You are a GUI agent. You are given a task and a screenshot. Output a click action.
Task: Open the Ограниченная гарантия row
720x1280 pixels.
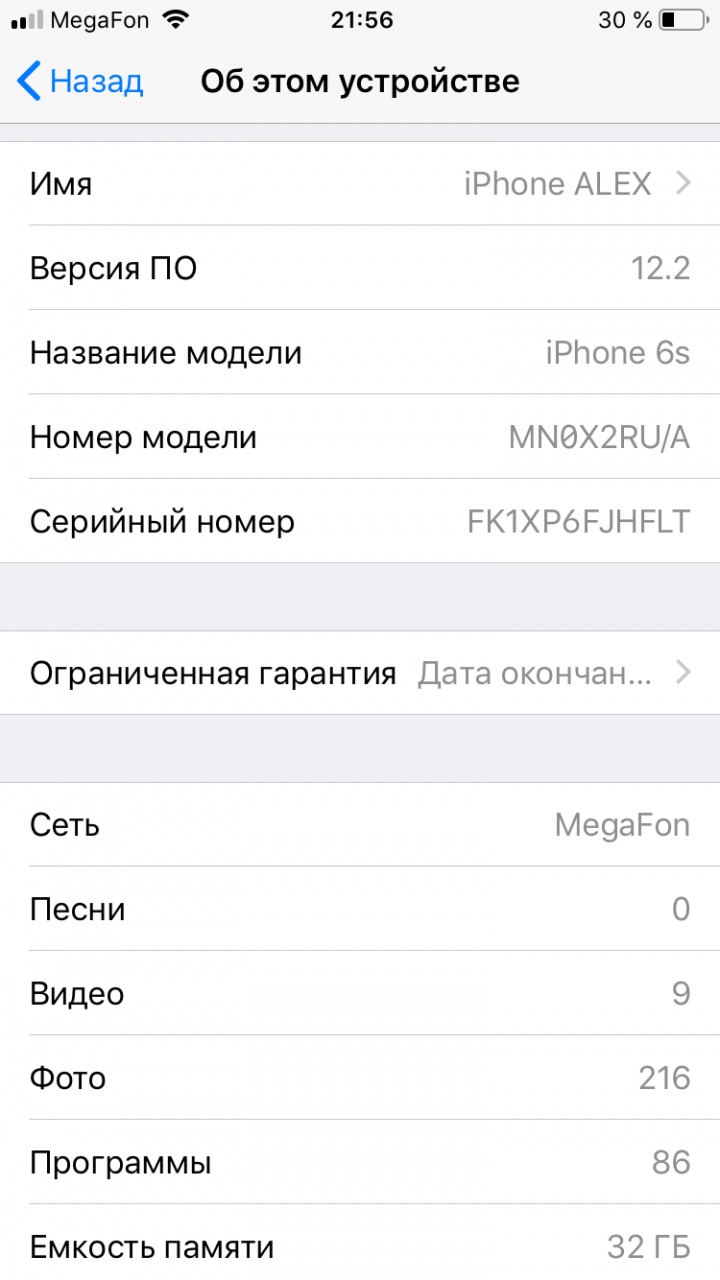coord(360,673)
